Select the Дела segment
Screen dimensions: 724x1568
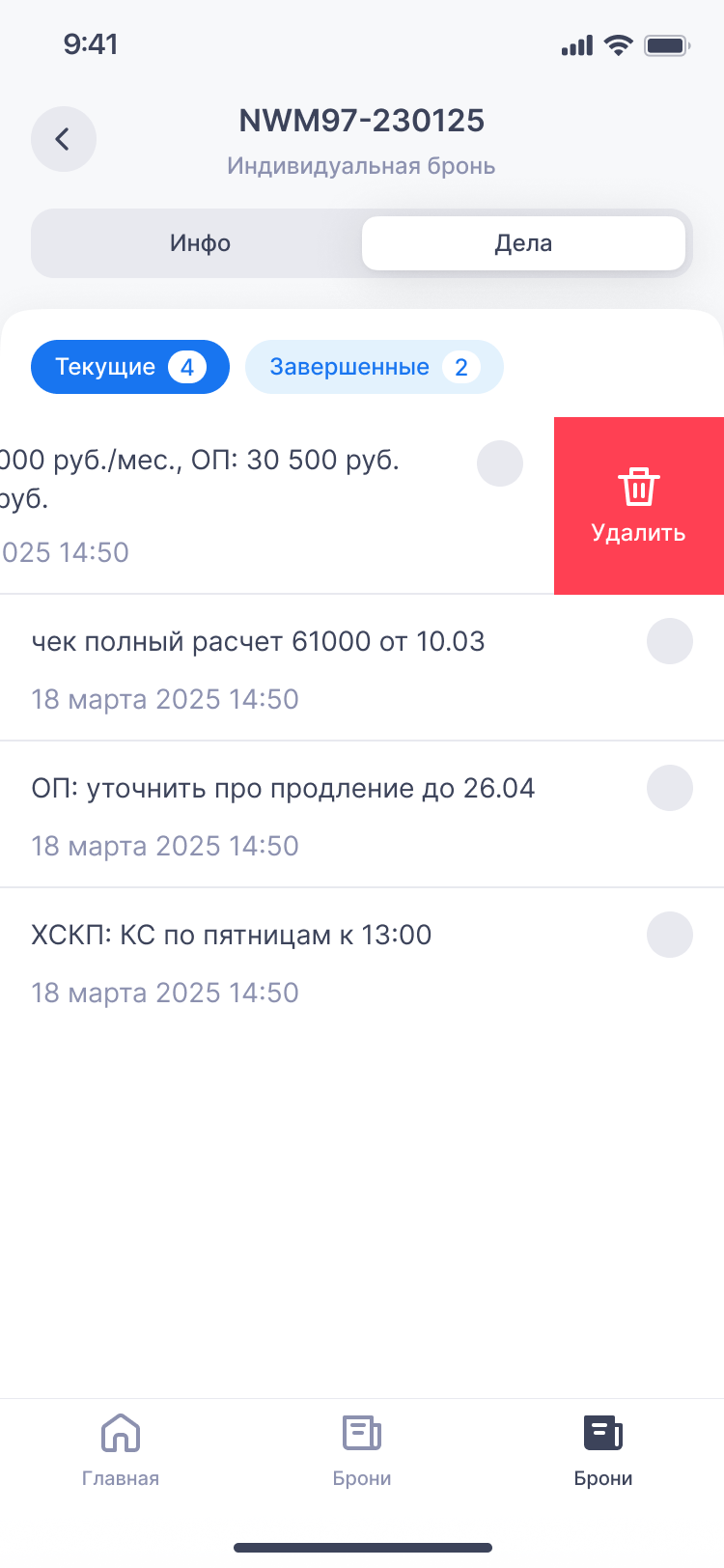(523, 243)
